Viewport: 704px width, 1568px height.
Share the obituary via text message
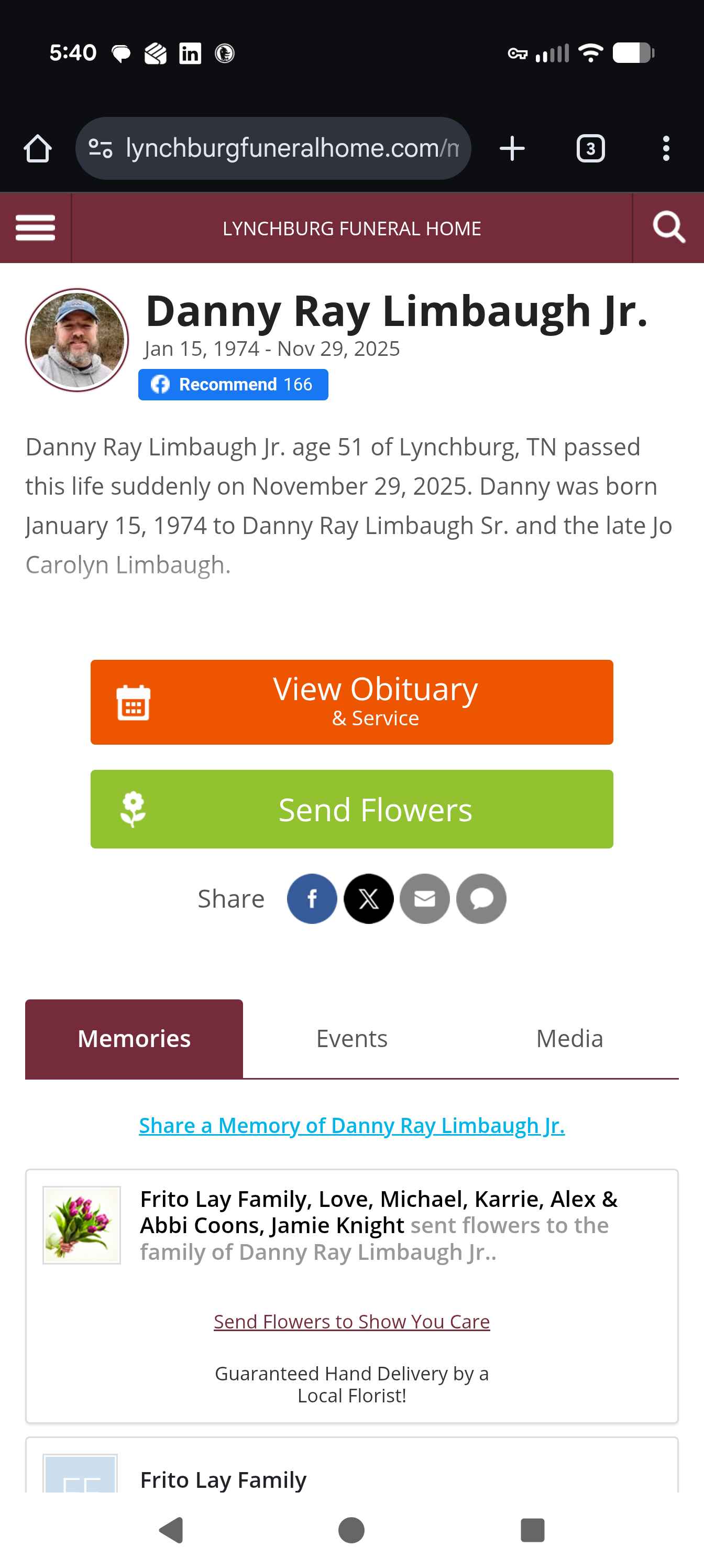point(481,898)
